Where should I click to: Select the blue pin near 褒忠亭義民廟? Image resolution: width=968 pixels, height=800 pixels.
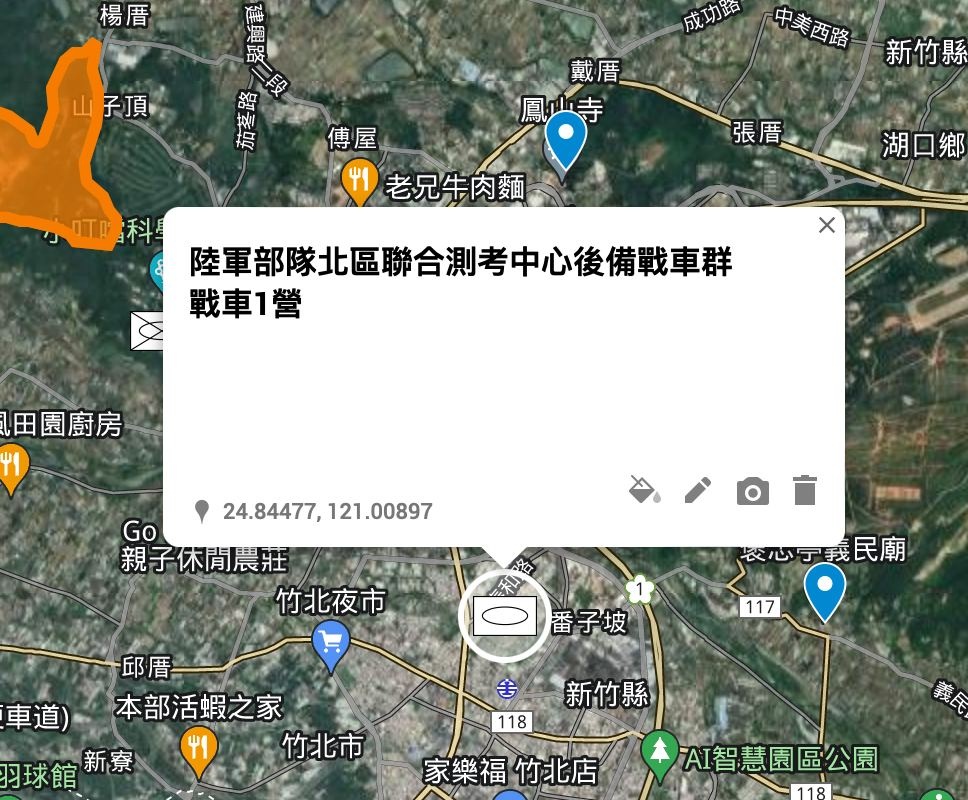click(825, 590)
